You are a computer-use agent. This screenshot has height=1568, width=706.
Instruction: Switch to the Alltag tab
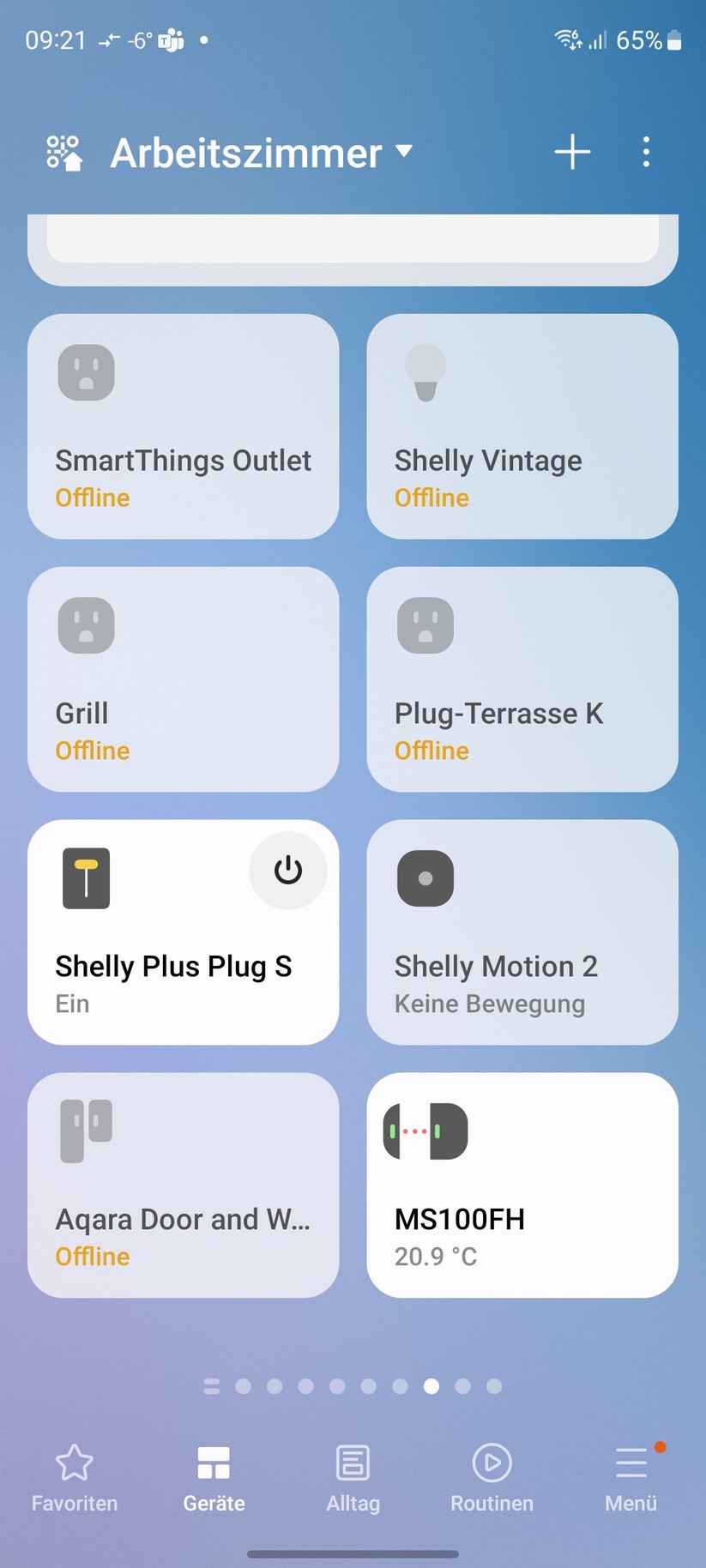coord(353,1476)
